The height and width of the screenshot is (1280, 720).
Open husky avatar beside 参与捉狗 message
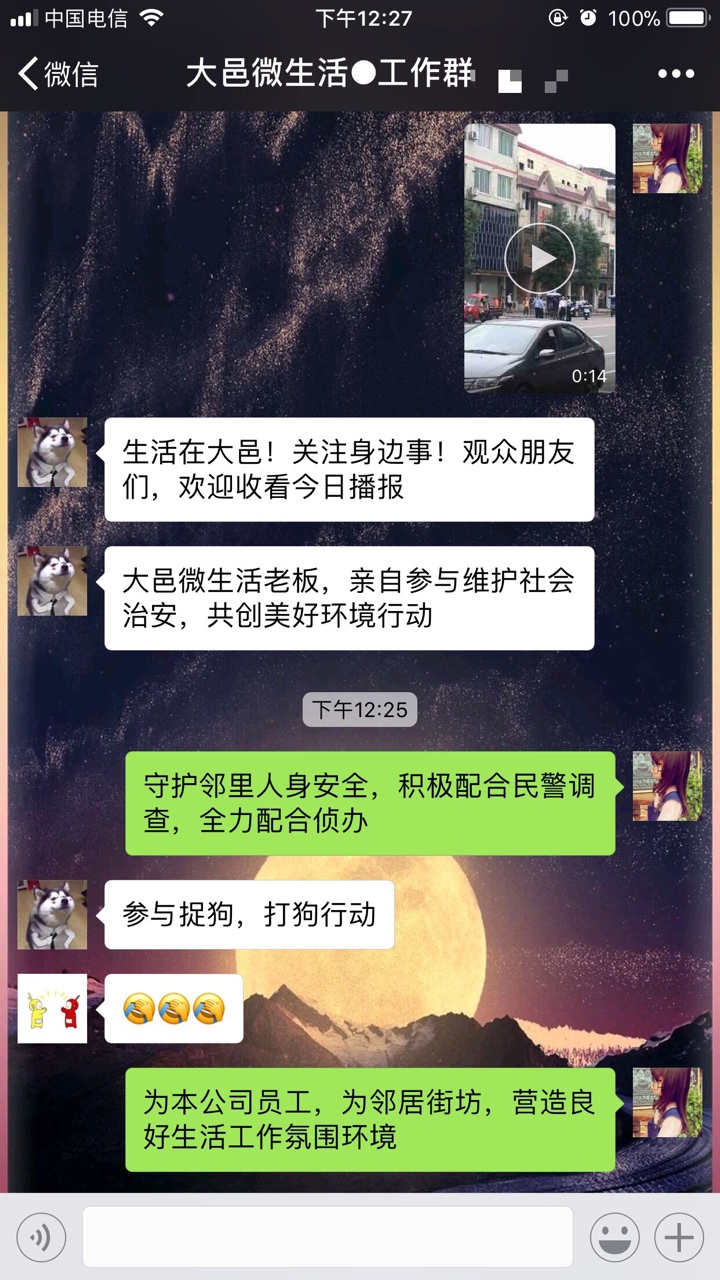pos(52,914)
